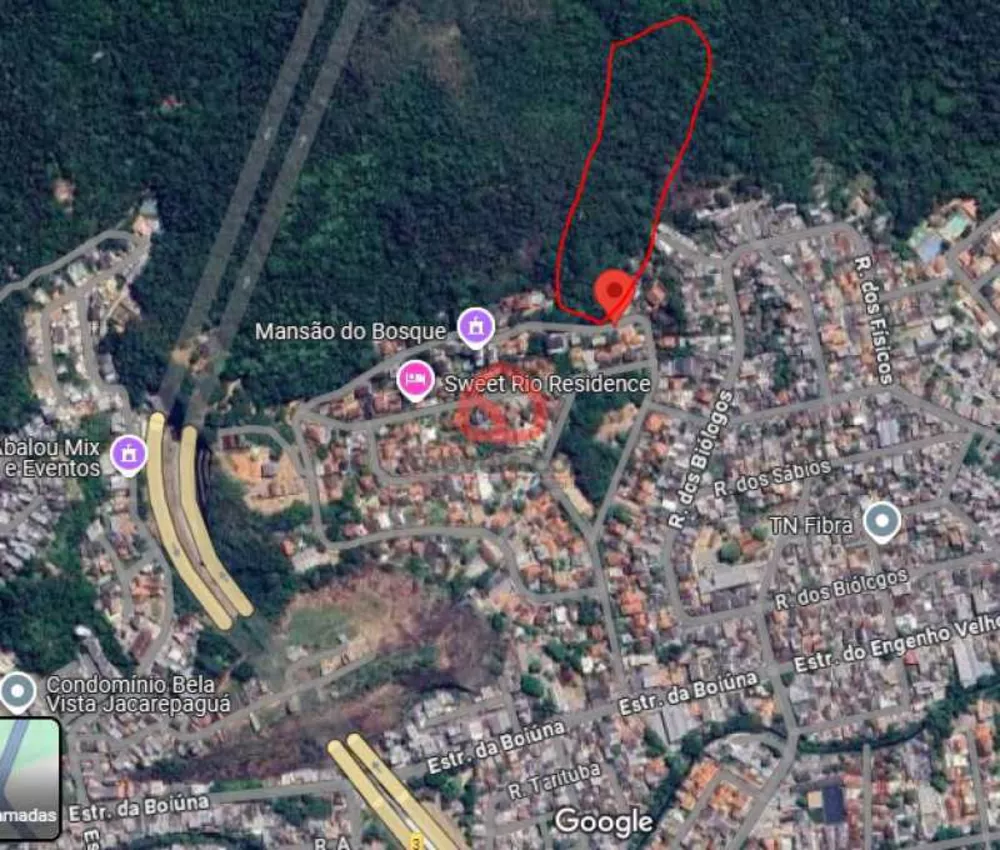Tap the red dropped location pin
Screen dimensions: 1000x850
(x=613, y=291)
